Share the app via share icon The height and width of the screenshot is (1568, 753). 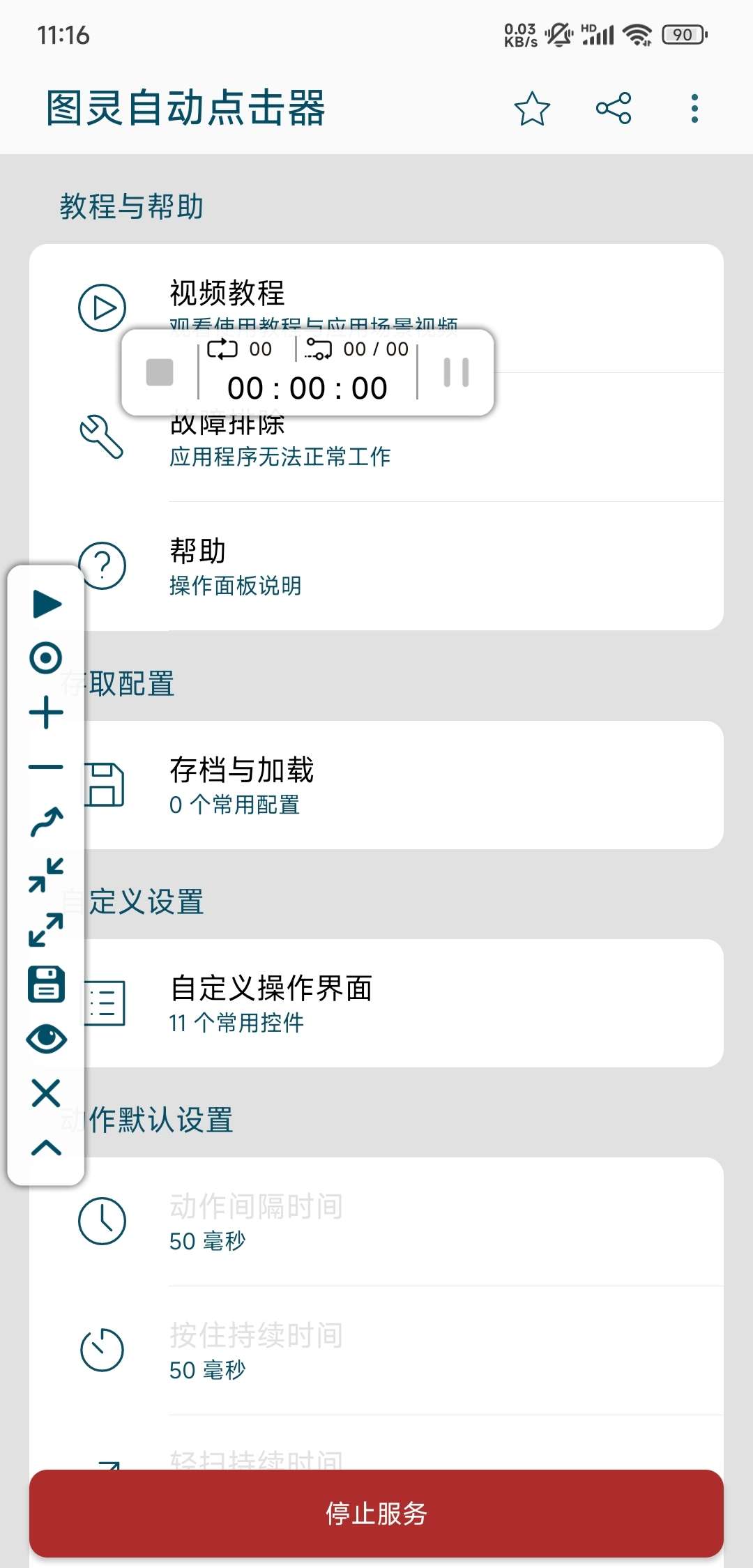614,109
